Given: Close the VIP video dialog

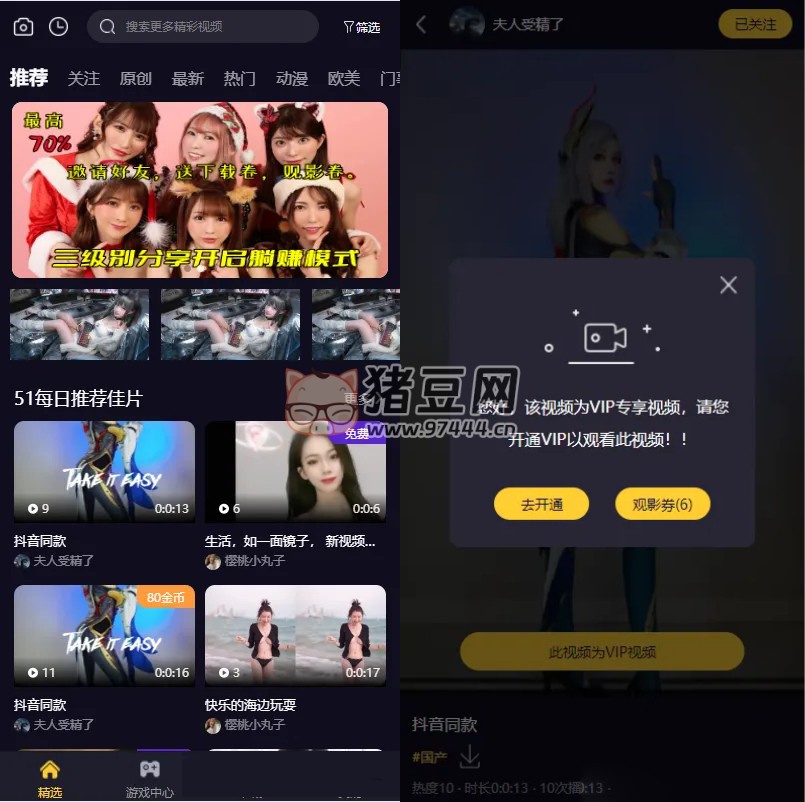Looking at the screenshot, I should (x=728, y=285).
